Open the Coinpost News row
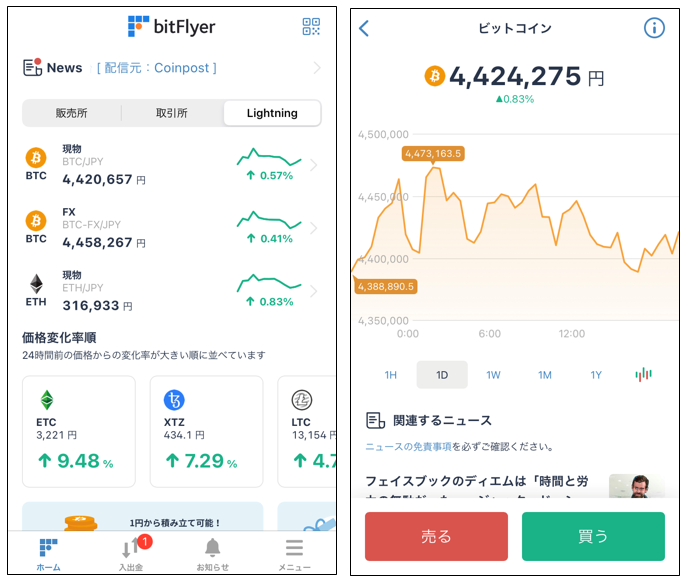Screen dimensions: 691x586 (x=172, y=68)
